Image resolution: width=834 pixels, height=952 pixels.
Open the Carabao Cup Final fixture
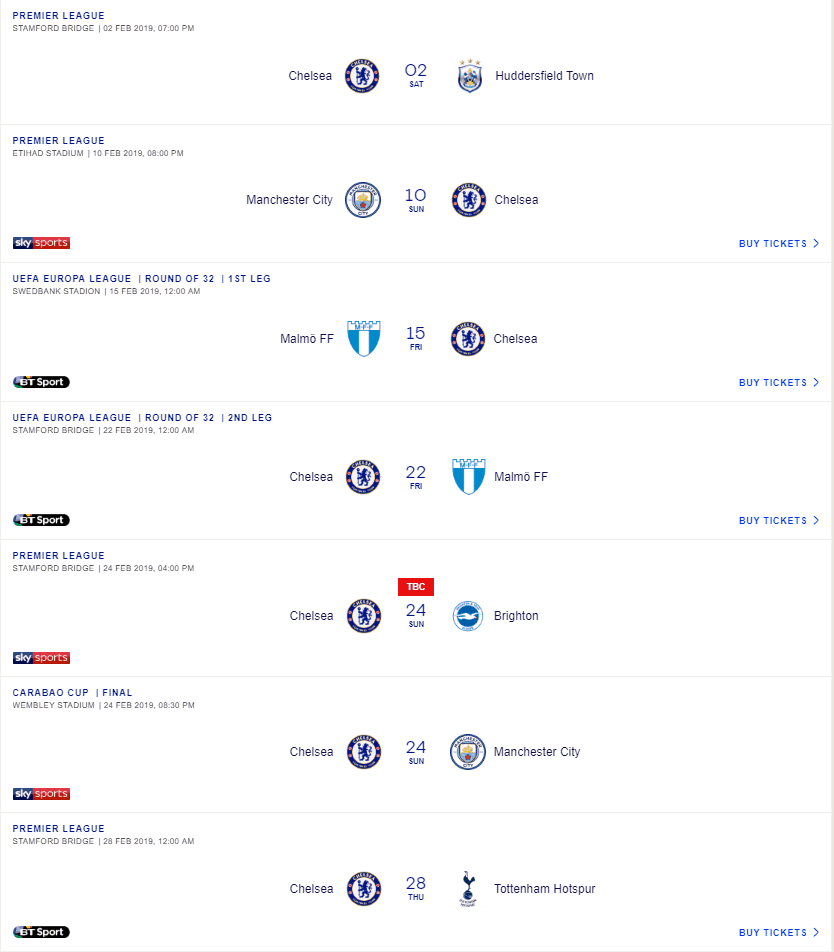(x=416, y=752)
